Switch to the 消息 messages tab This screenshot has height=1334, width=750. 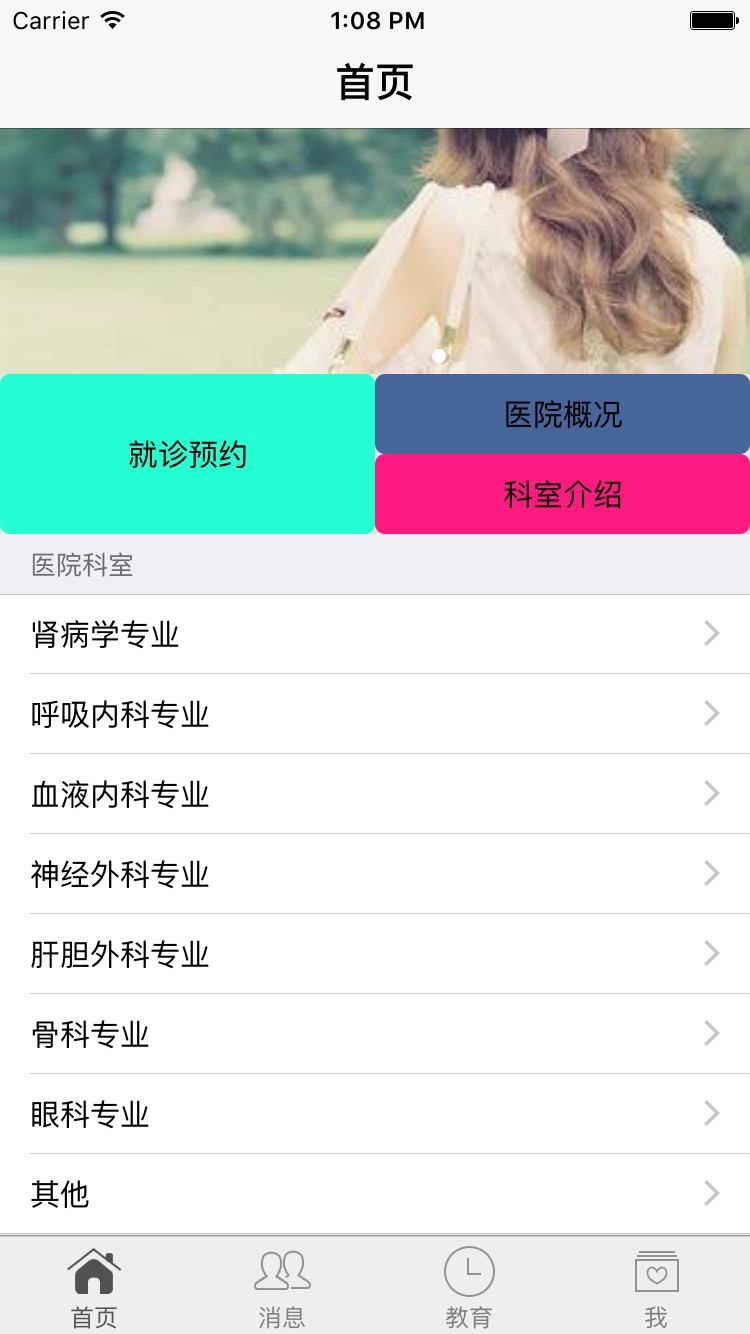point(281,1286)
